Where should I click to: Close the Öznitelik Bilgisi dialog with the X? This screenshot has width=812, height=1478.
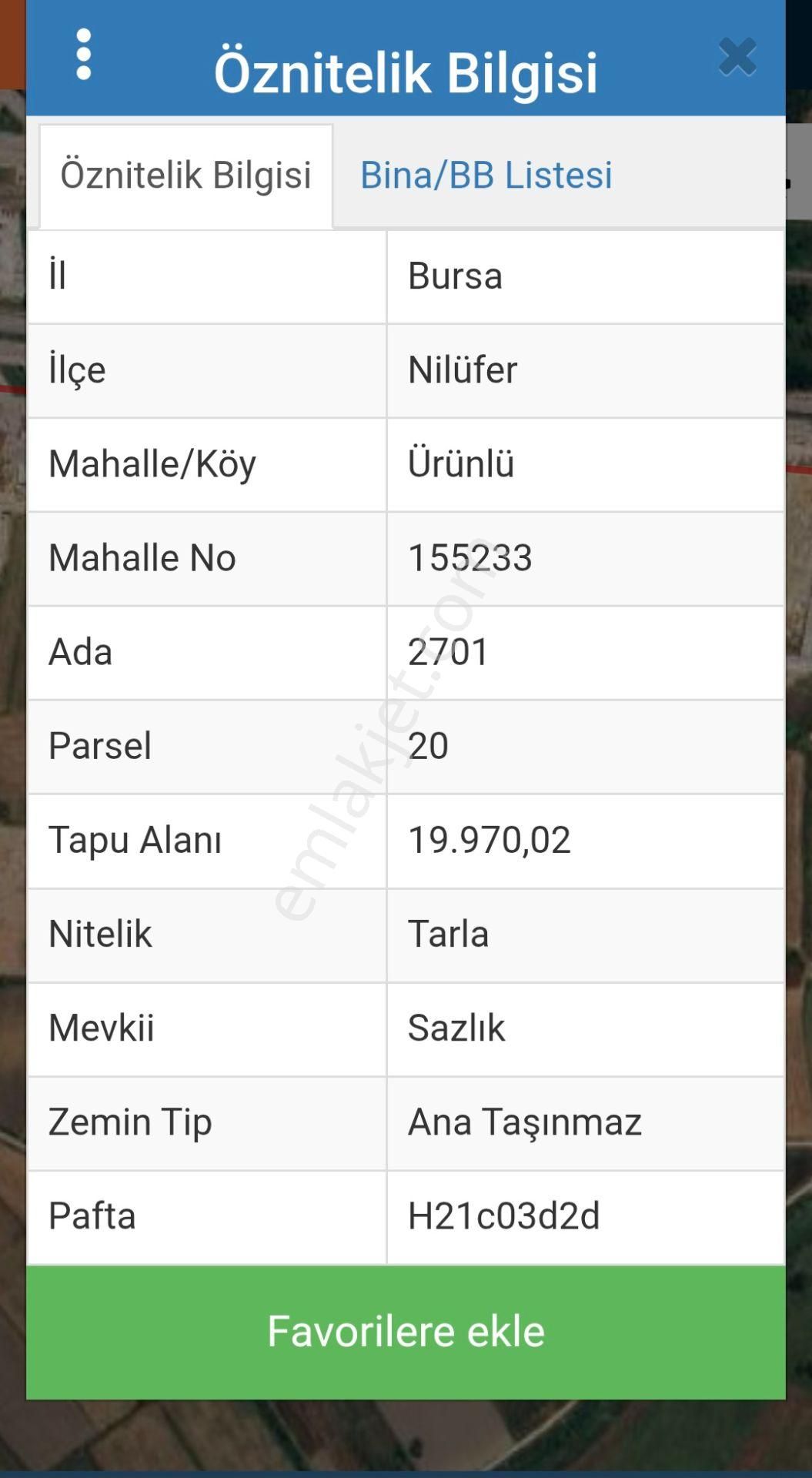[736, 58]
